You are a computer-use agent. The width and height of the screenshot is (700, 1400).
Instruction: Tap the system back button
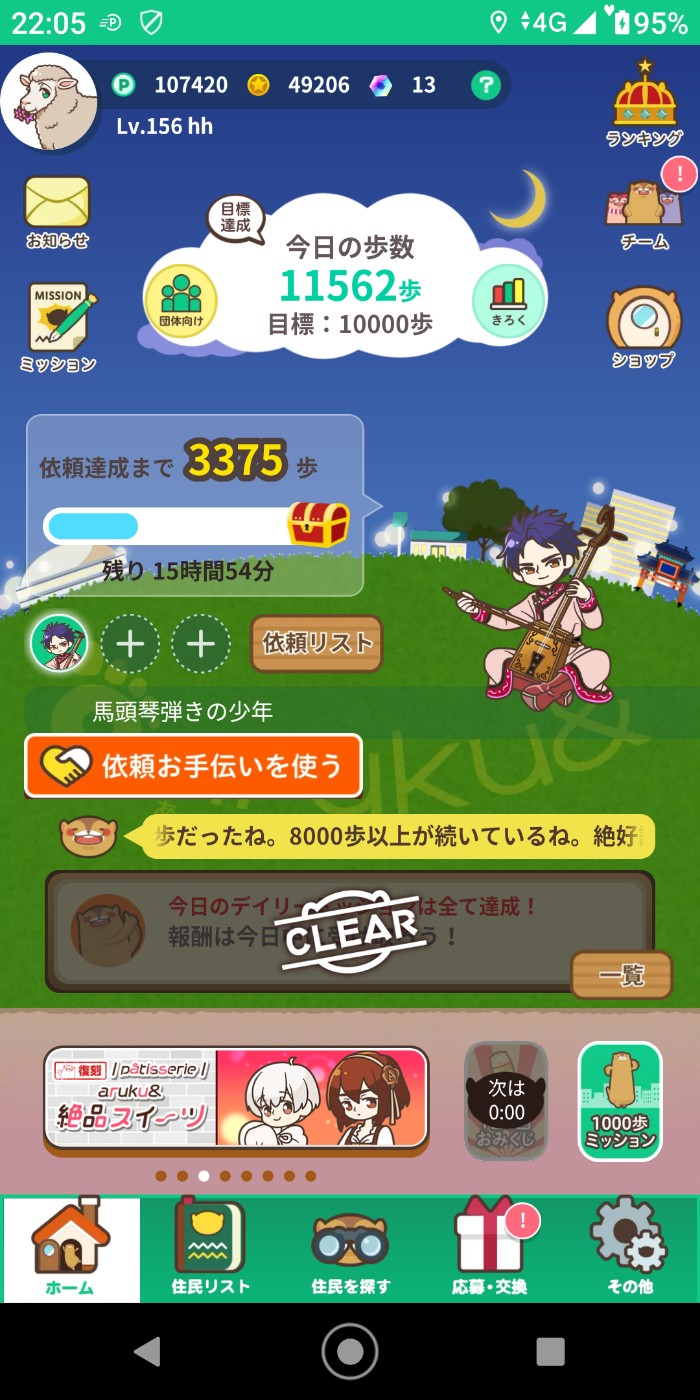pos(148,1352)
